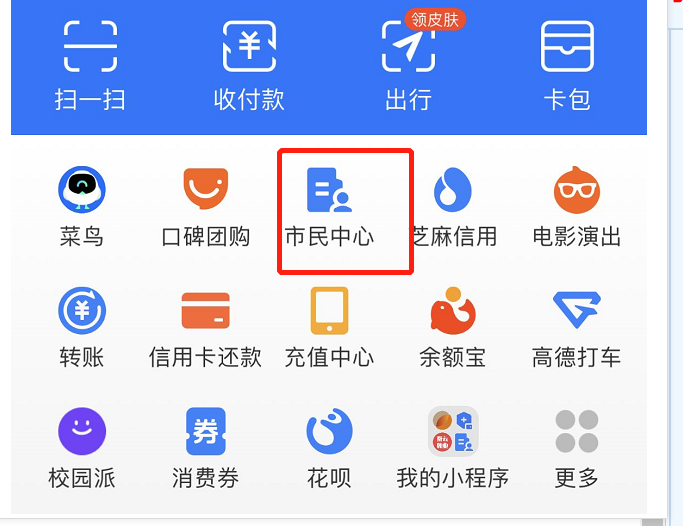Open 信用卡还款 credit card repayment

point(206,325)
